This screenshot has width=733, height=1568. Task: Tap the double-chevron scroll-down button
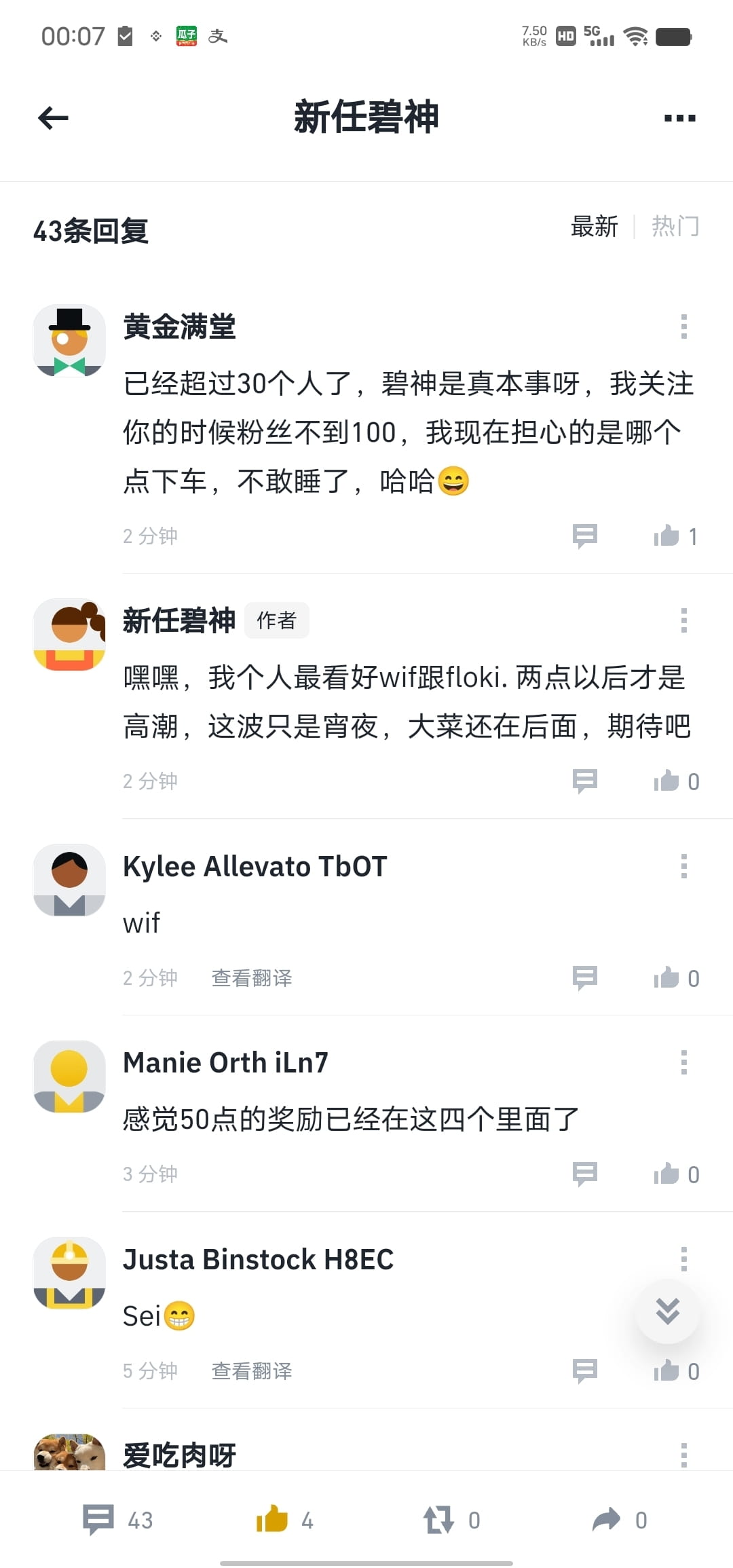(667, 1311)
